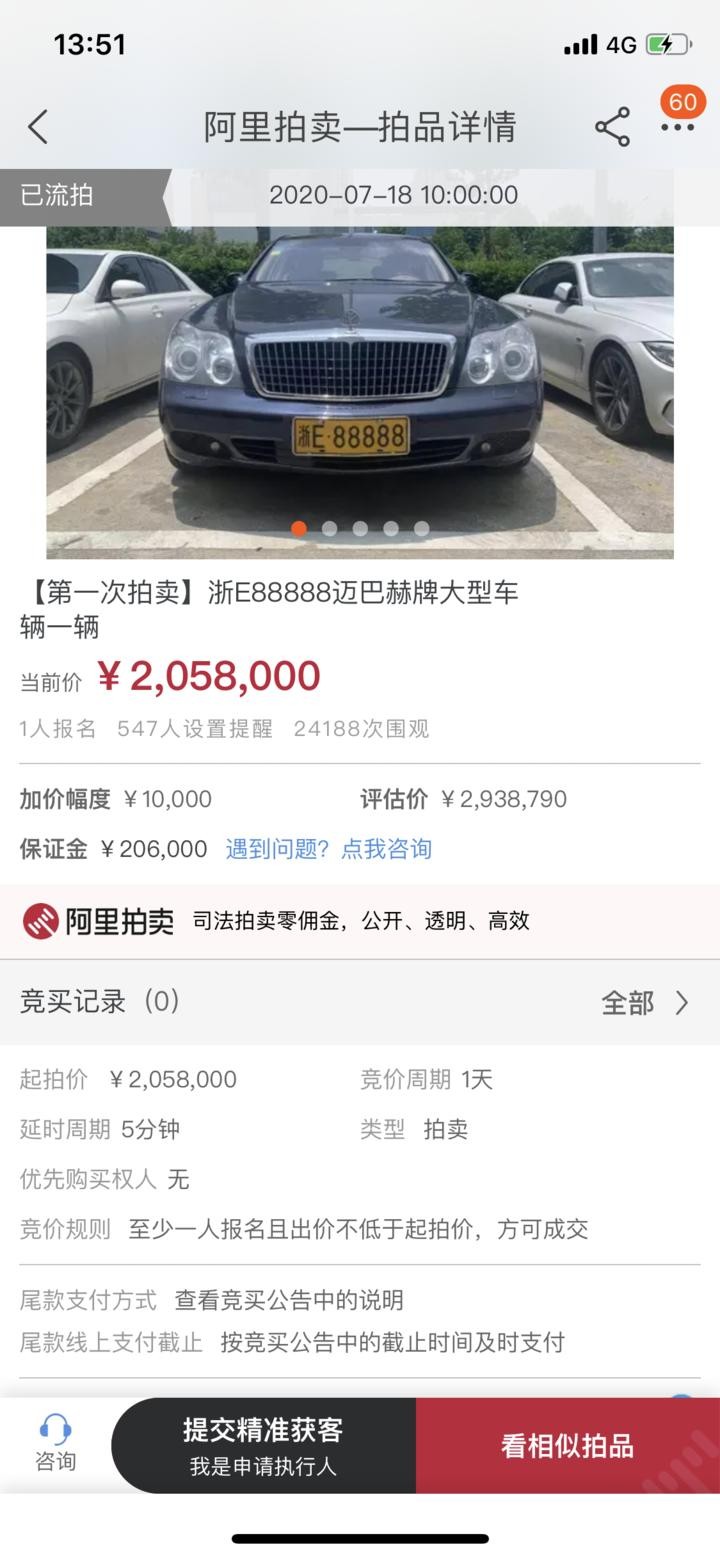The height and width of the screenshot is (1559, 720).
Task: View all bidding records via 全部
Action: pyautogui.click(x=645, y=1002)
